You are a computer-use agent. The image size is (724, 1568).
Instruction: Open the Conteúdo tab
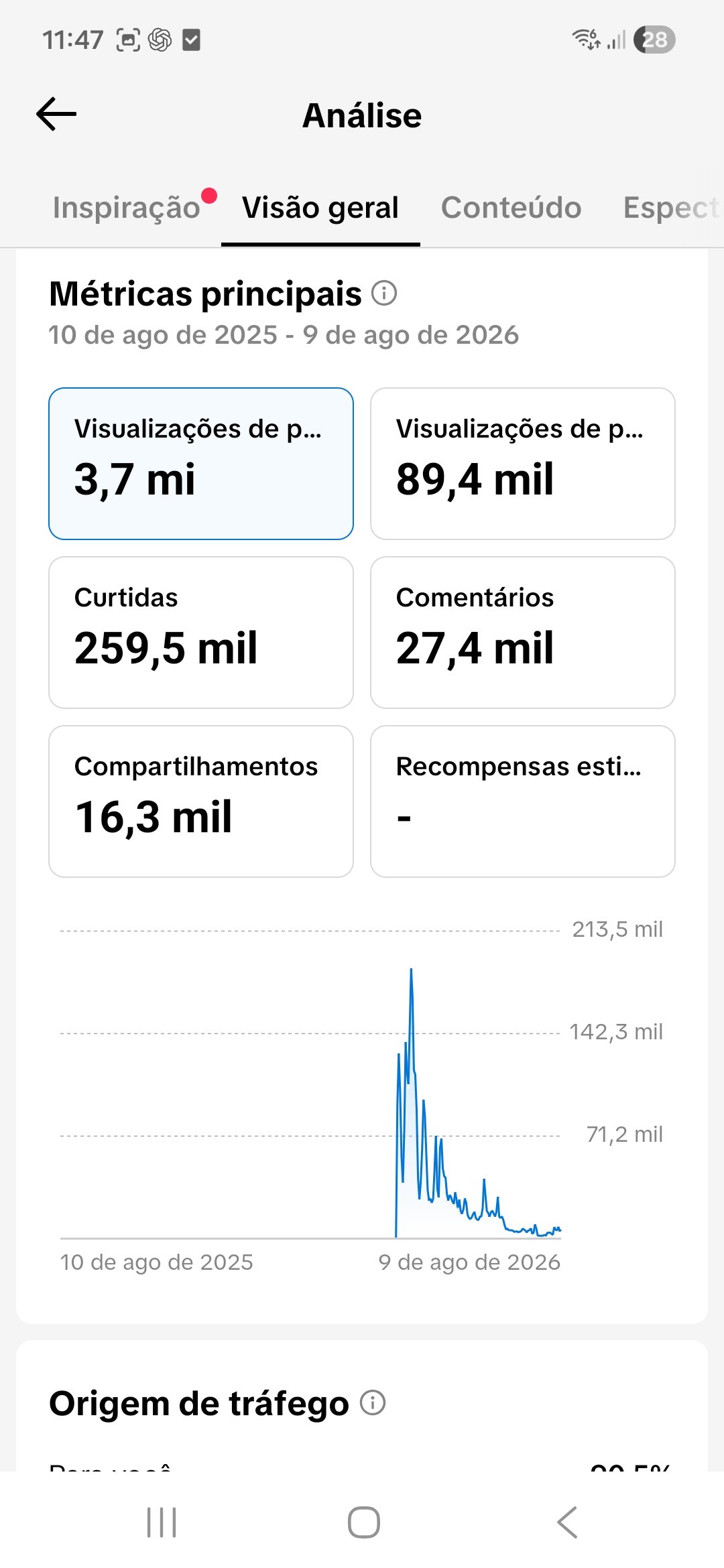point(511,208)
